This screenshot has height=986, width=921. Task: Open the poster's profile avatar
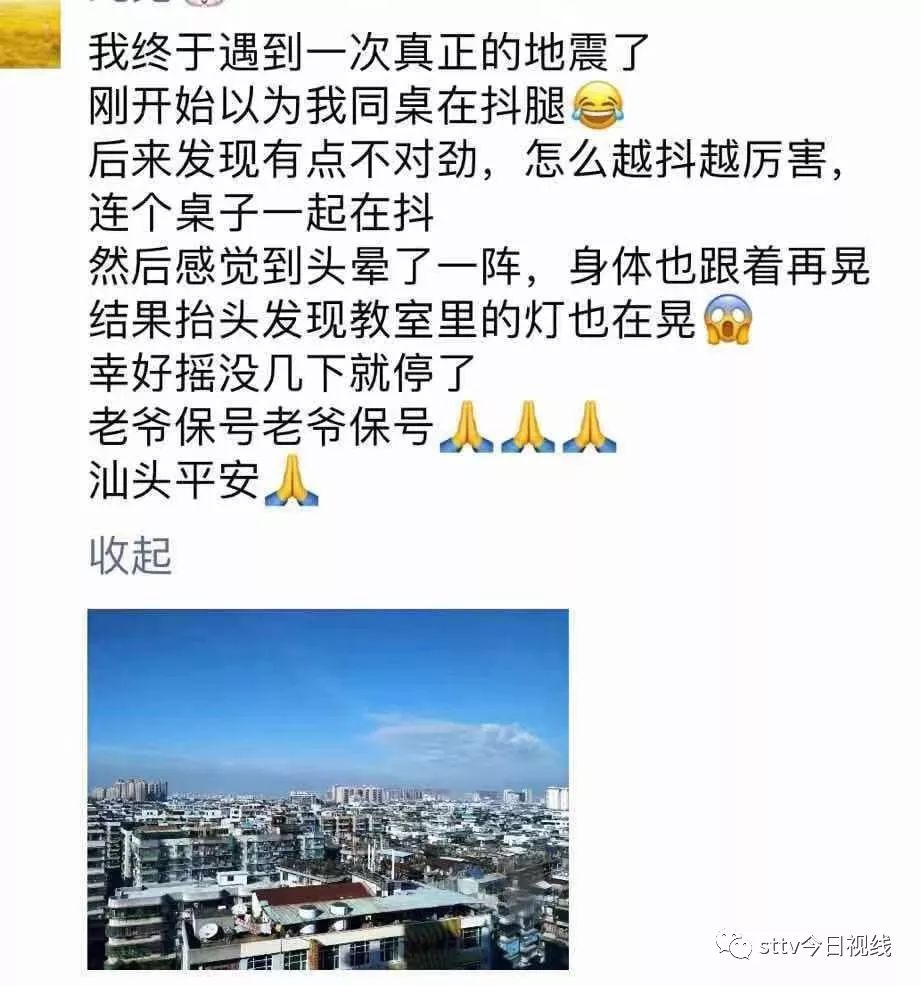tap(30, 34)
